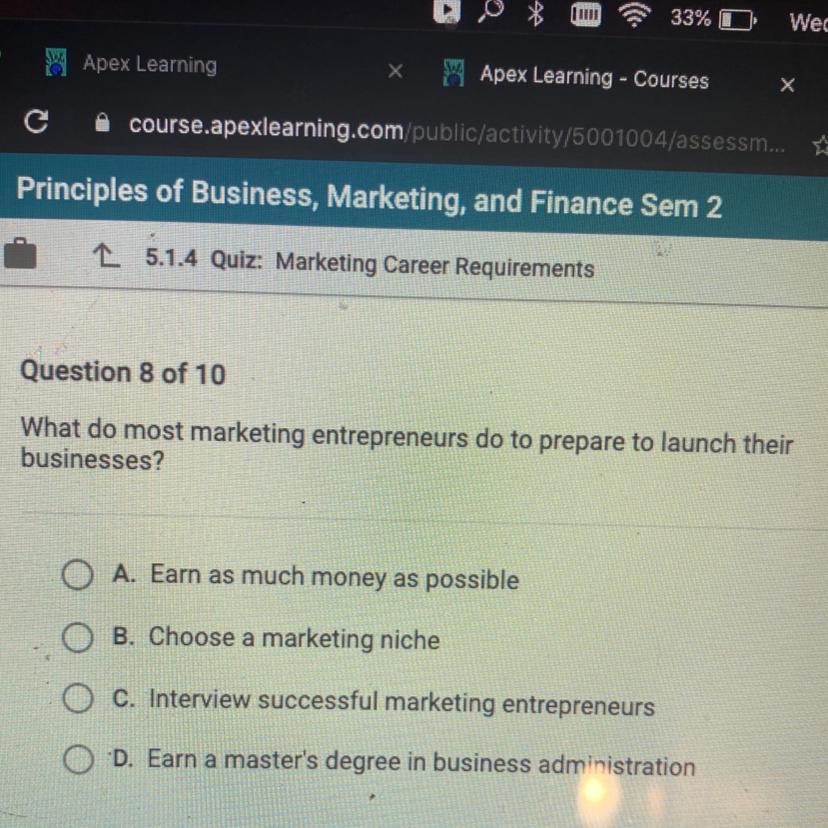Choose answer B: Choose a marketing niche
The width and height of the screenshot is (828, 828).
(x=78, y=637)
